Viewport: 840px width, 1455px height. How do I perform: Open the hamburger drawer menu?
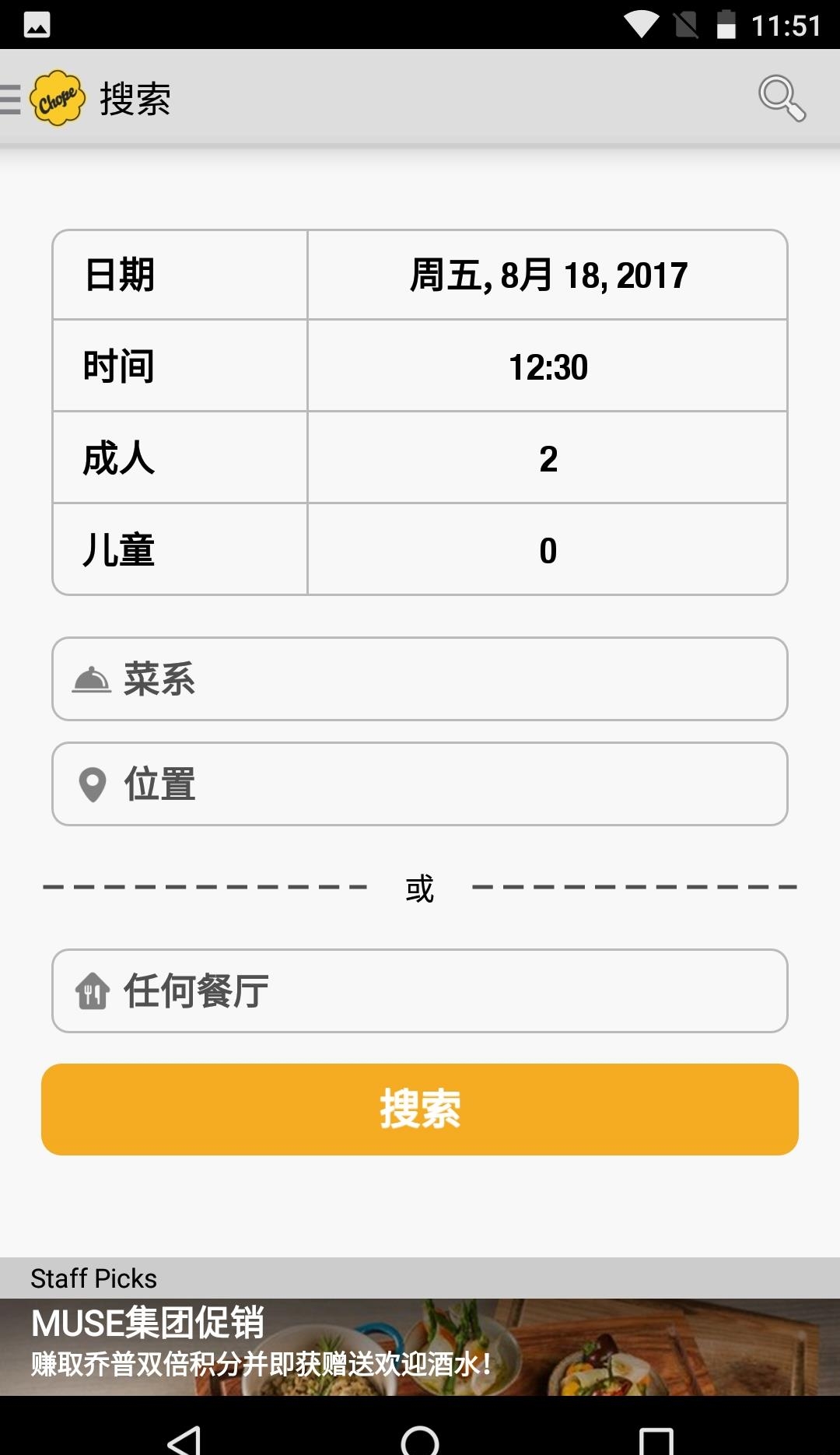[11, 99]
